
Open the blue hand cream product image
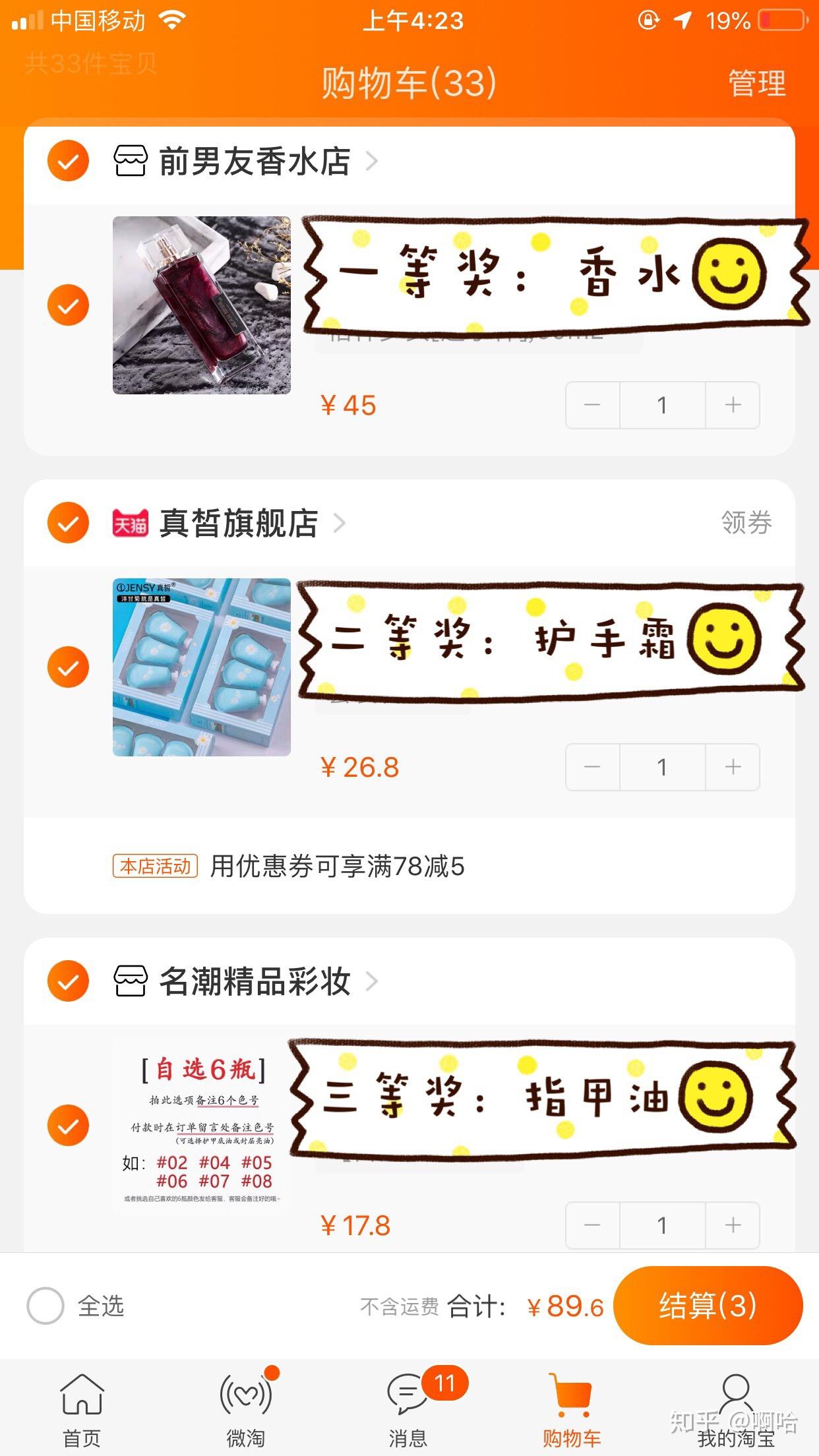click(202, 667)
